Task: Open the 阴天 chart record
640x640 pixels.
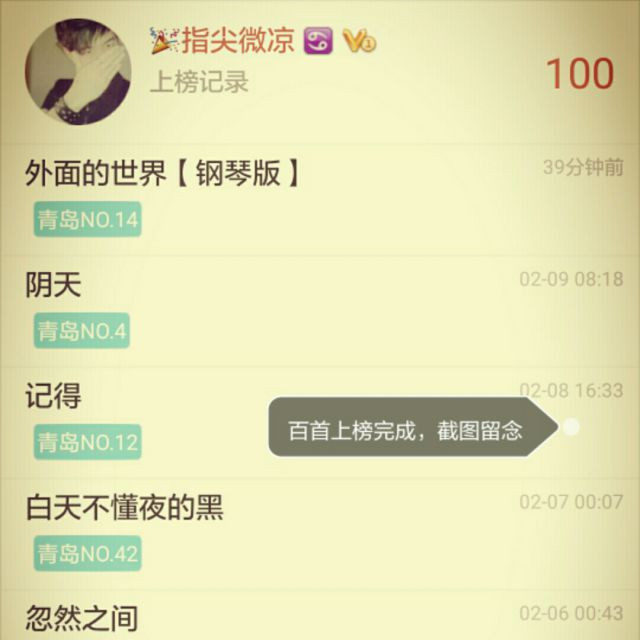Action: tap(53, 286)
